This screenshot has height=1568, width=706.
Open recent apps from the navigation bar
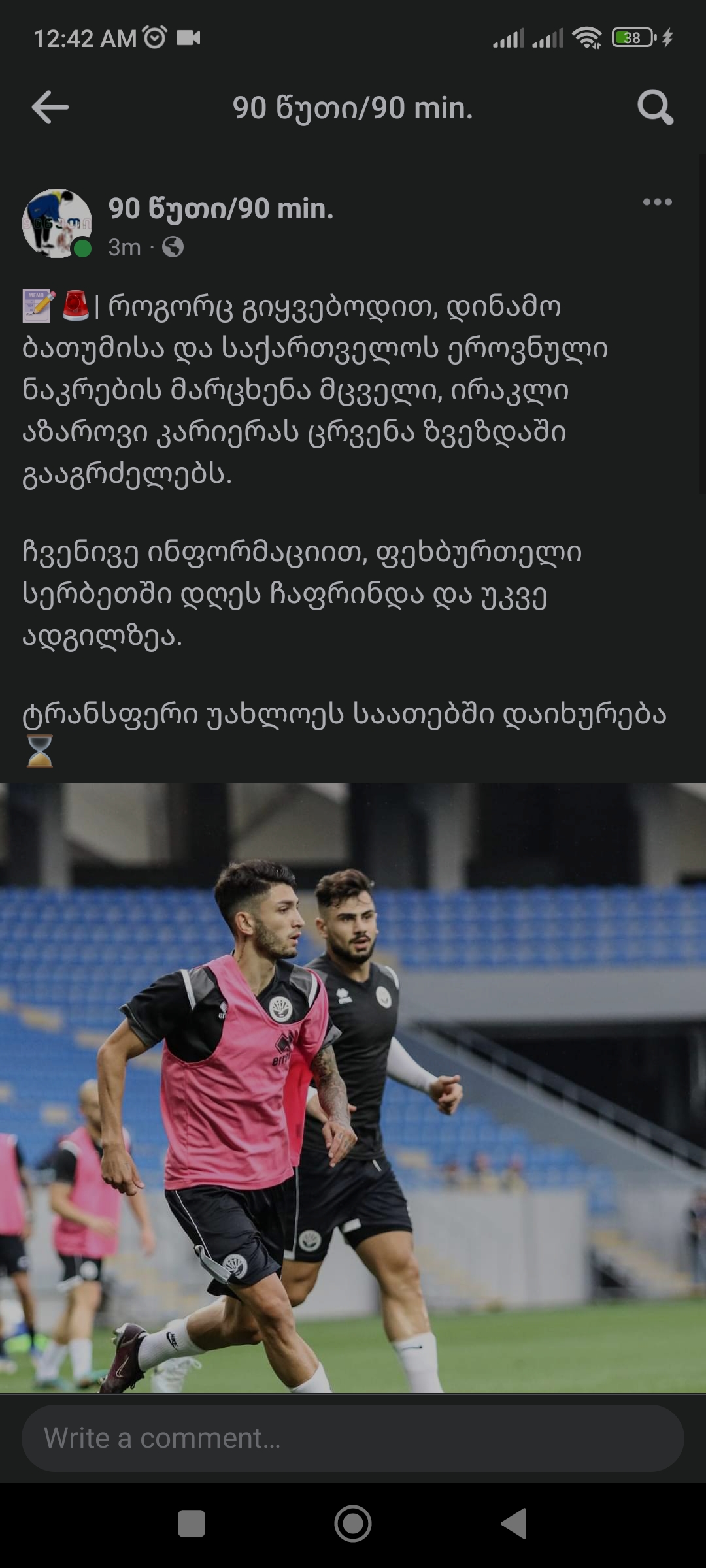(x=192, y=1524)
